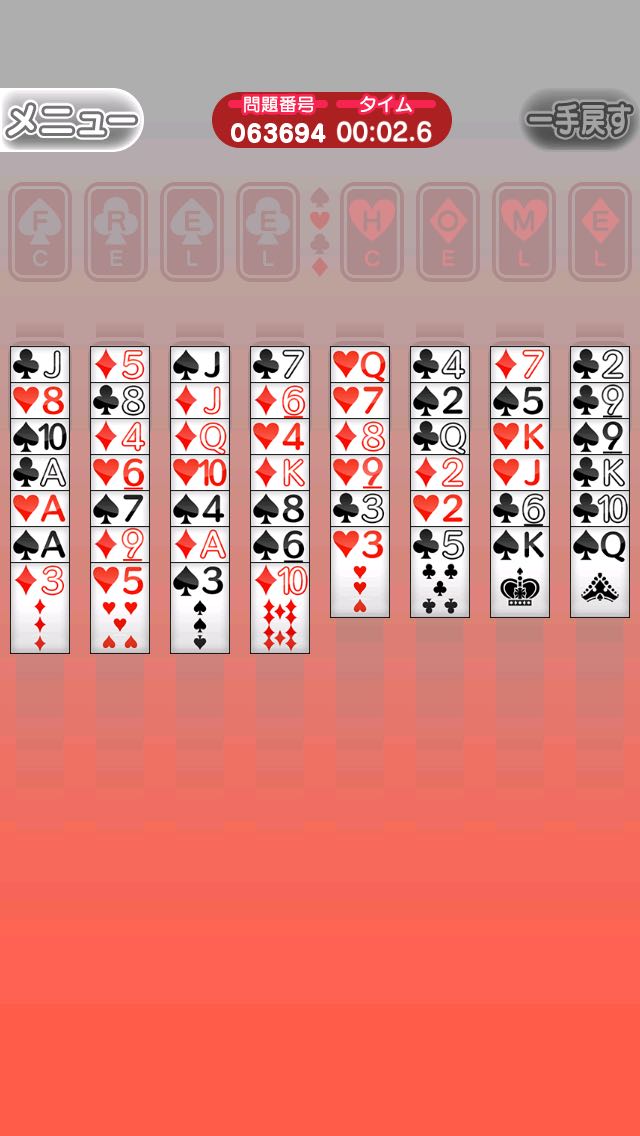640x1136 pixels.
Task: Undo last move with 一手戻す
Action: tap(580, 121)
